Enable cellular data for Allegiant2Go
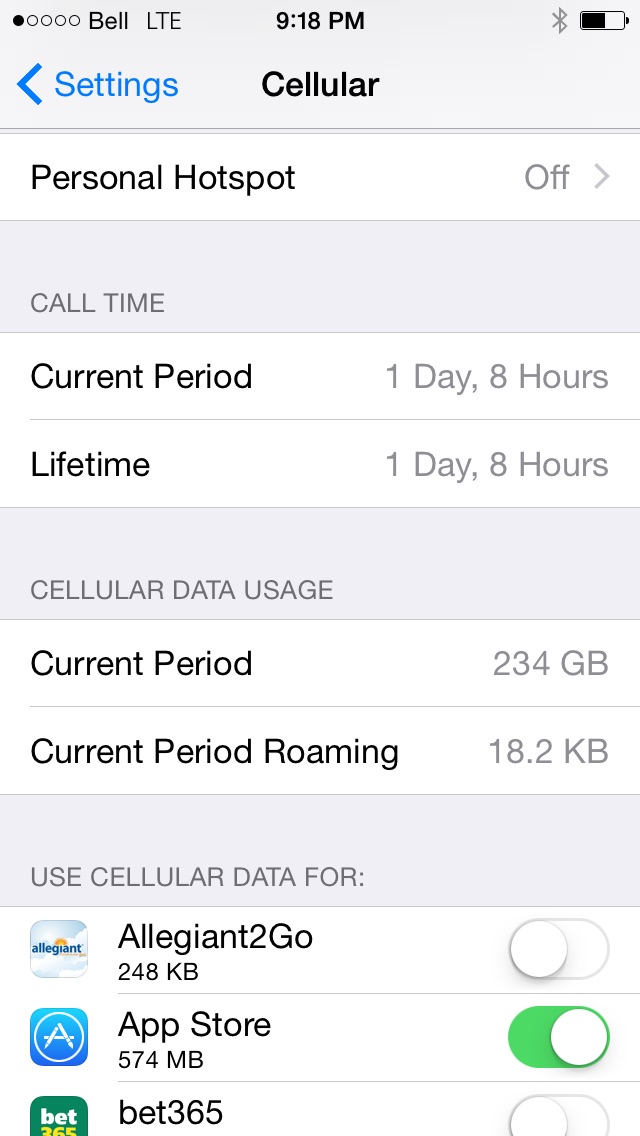Image resolution: width=640 pixels, height=1136 pixels. tap(558, 949)
